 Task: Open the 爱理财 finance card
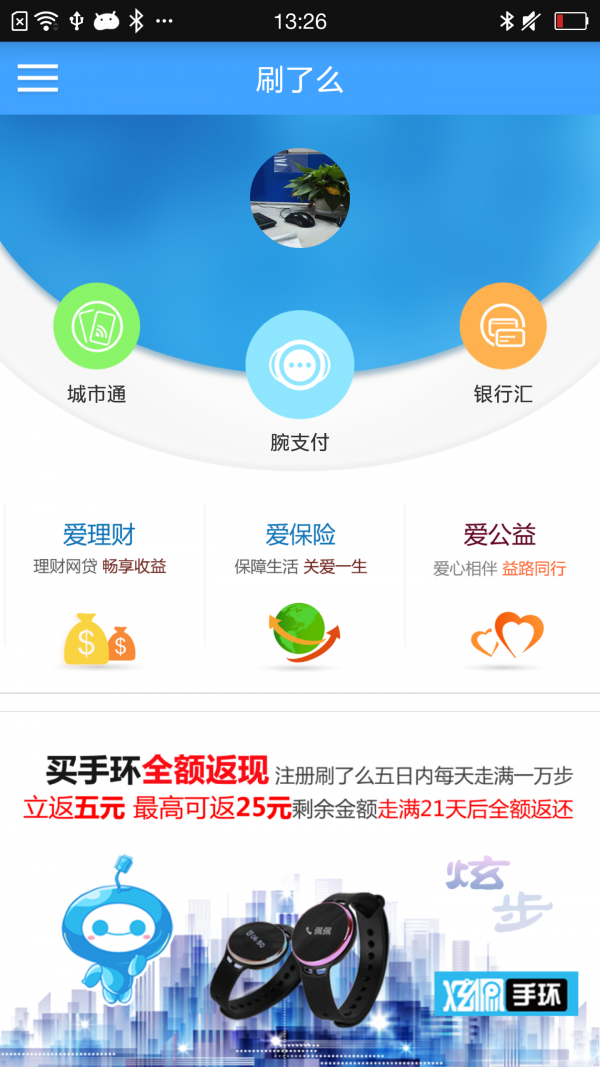(x=100, y=590)
